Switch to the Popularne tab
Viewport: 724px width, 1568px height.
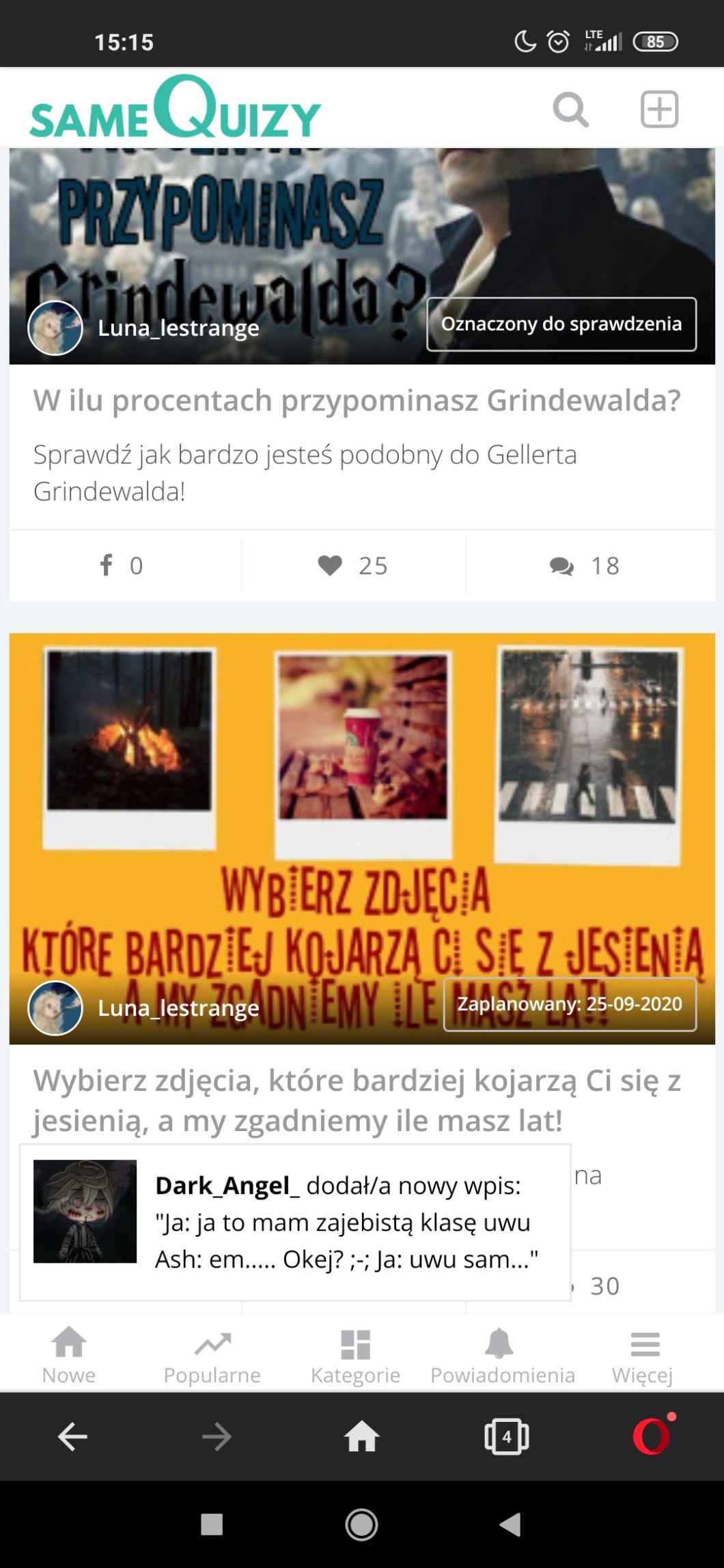pyautogui.click(x=212, y=1355)
